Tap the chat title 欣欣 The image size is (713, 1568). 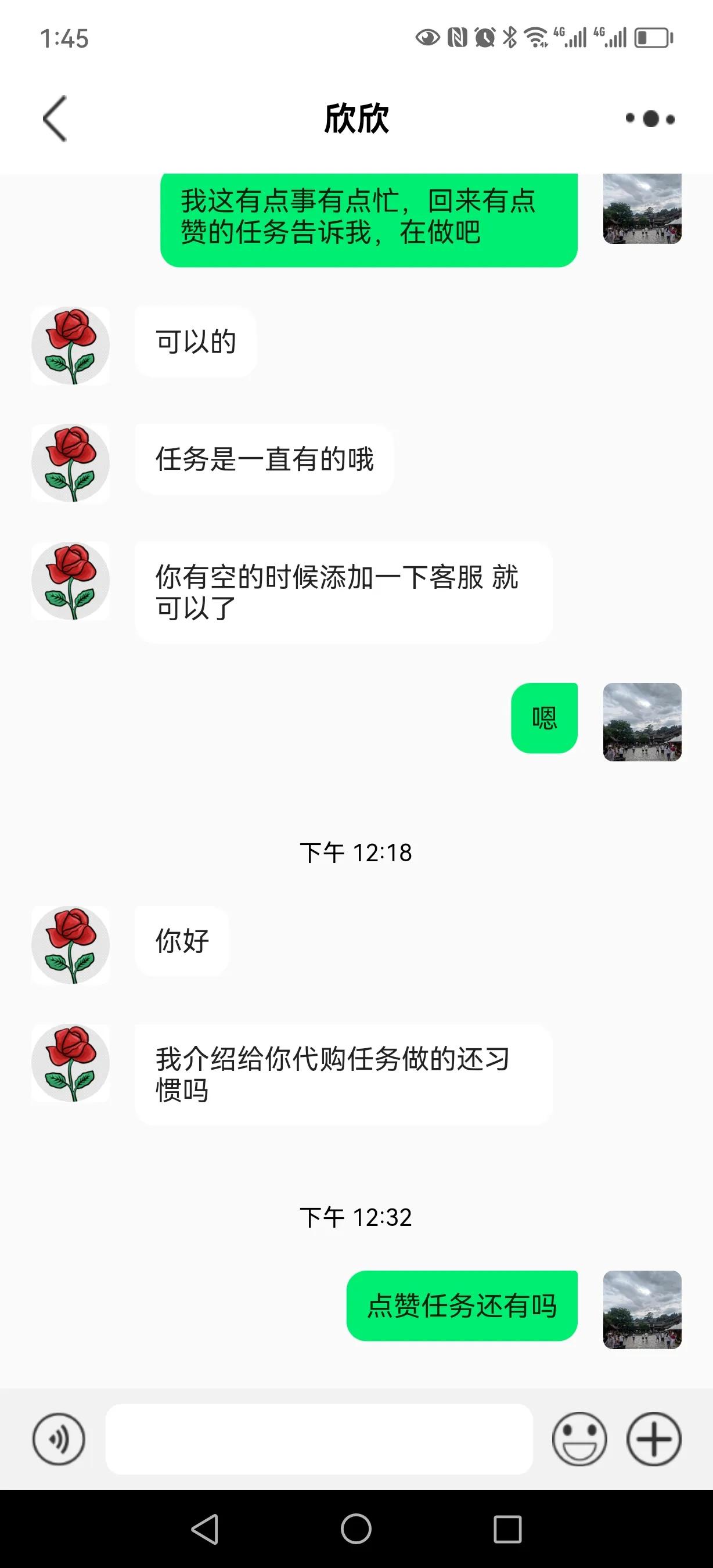coord(356,119)
